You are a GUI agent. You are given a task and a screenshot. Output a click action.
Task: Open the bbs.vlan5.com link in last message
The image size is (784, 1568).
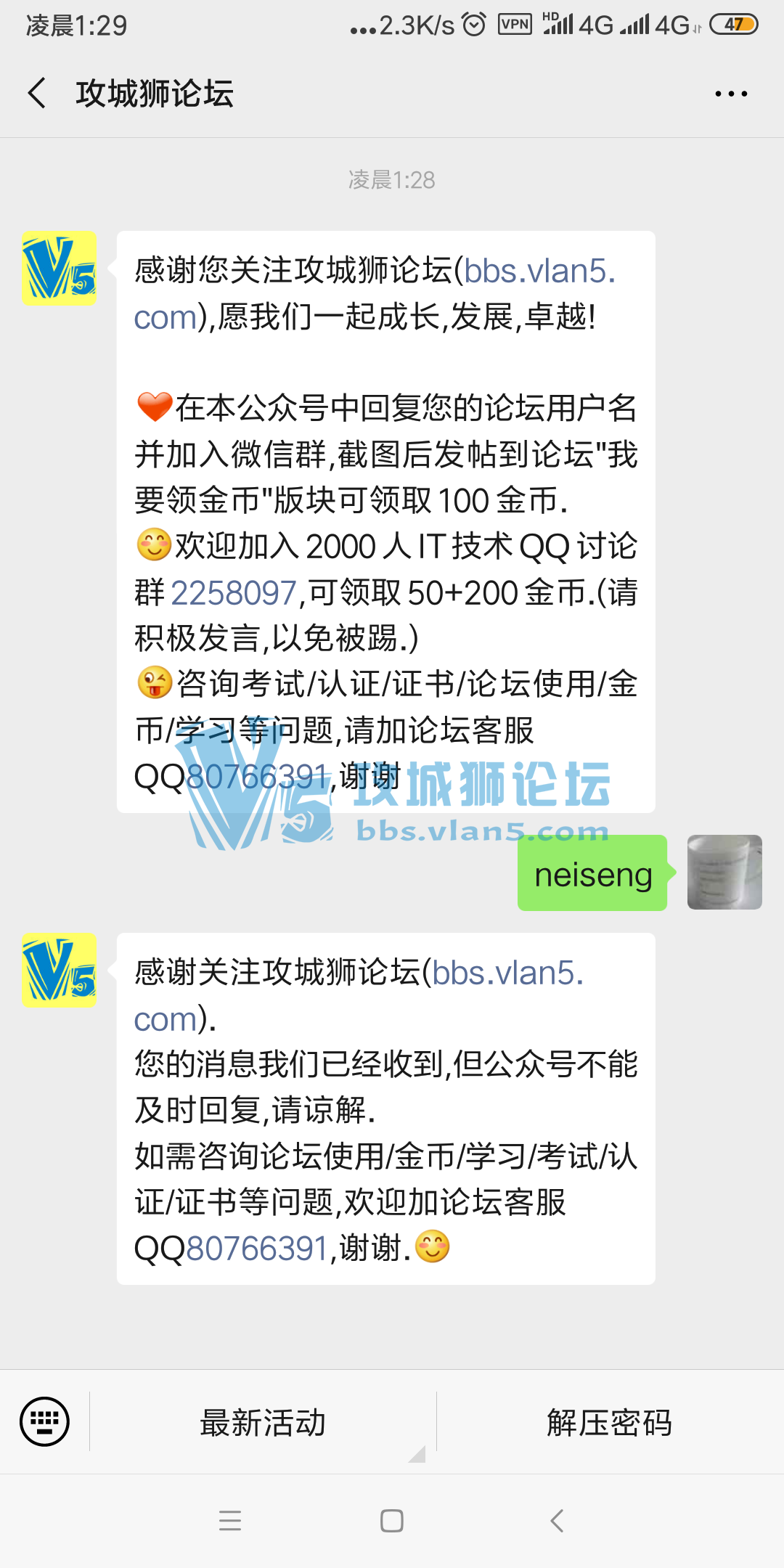[x=507, y=973]
